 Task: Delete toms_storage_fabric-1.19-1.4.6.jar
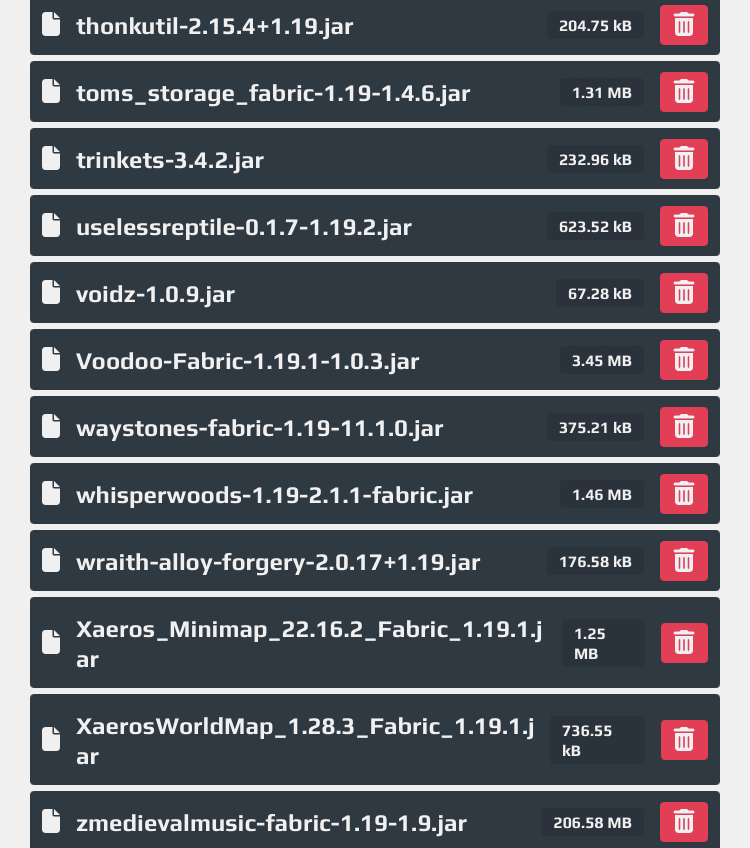pos(683,92)
